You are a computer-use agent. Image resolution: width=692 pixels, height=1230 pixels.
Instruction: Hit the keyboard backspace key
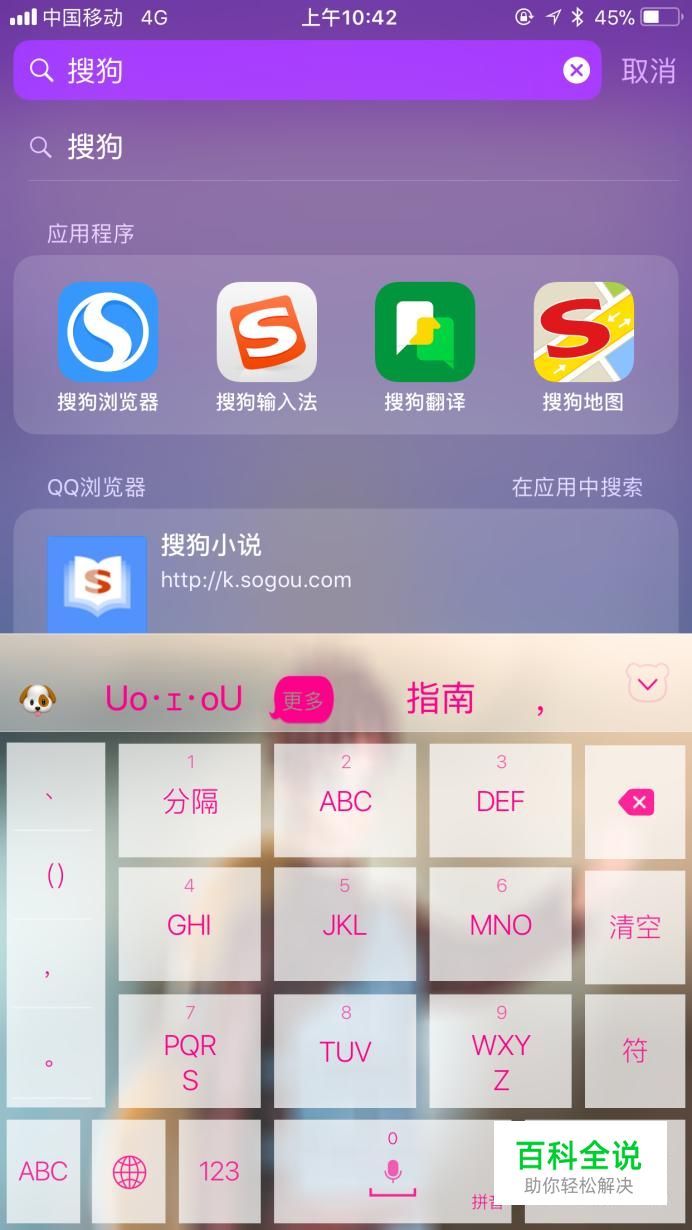[635, 801]
